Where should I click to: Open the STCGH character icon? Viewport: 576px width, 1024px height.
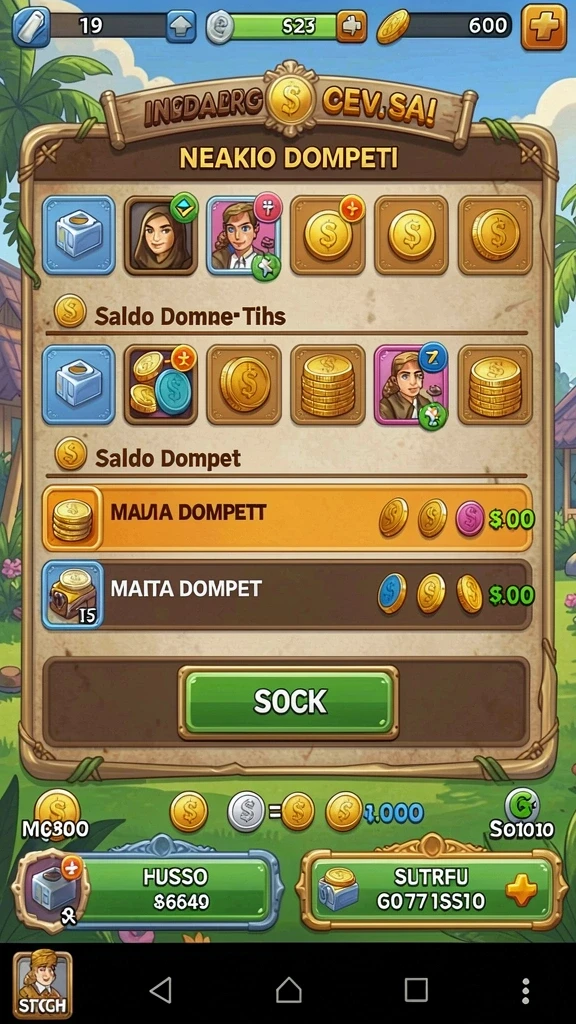43,985
